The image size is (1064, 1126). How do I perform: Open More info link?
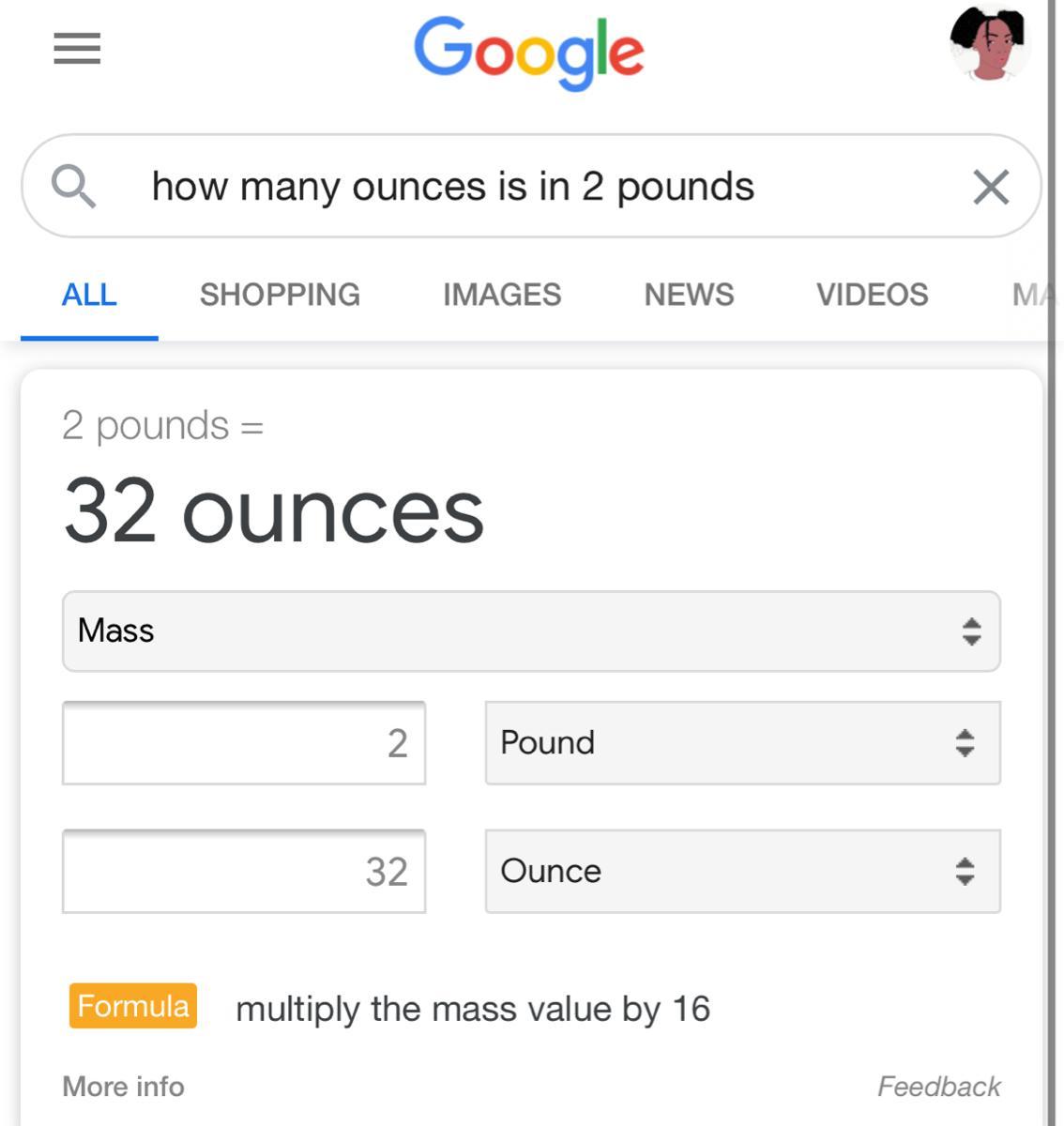click(123, 1087)
